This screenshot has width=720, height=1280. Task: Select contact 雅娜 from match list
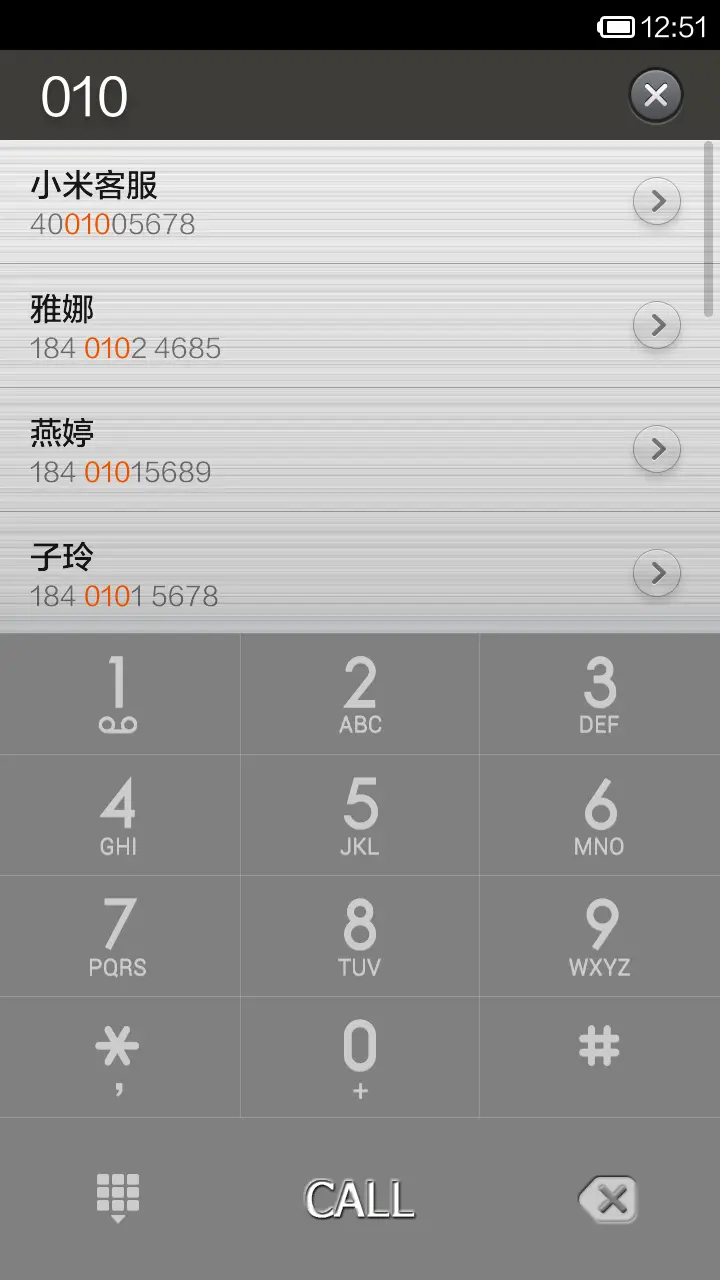(300, 325)
